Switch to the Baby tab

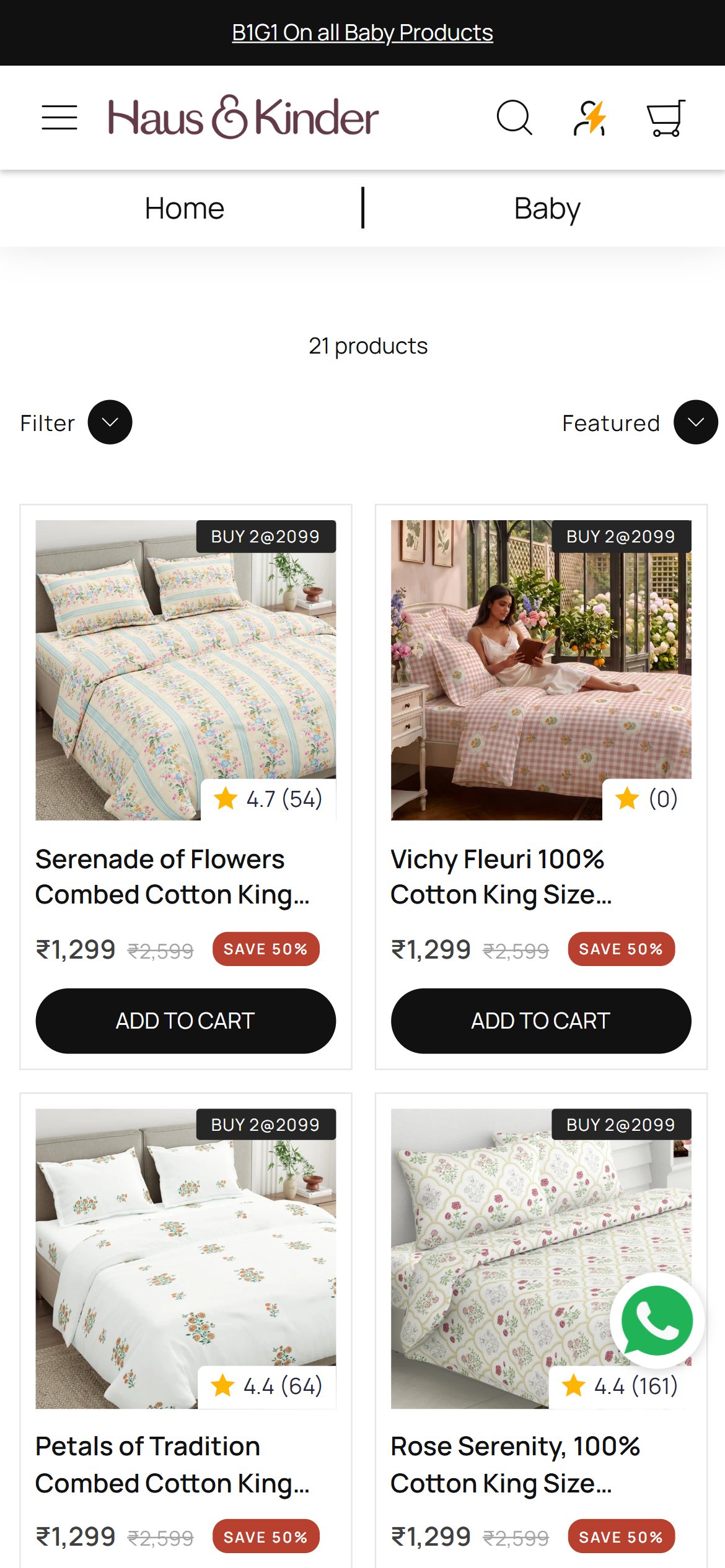pyautogui.click(x=547, y=209)
